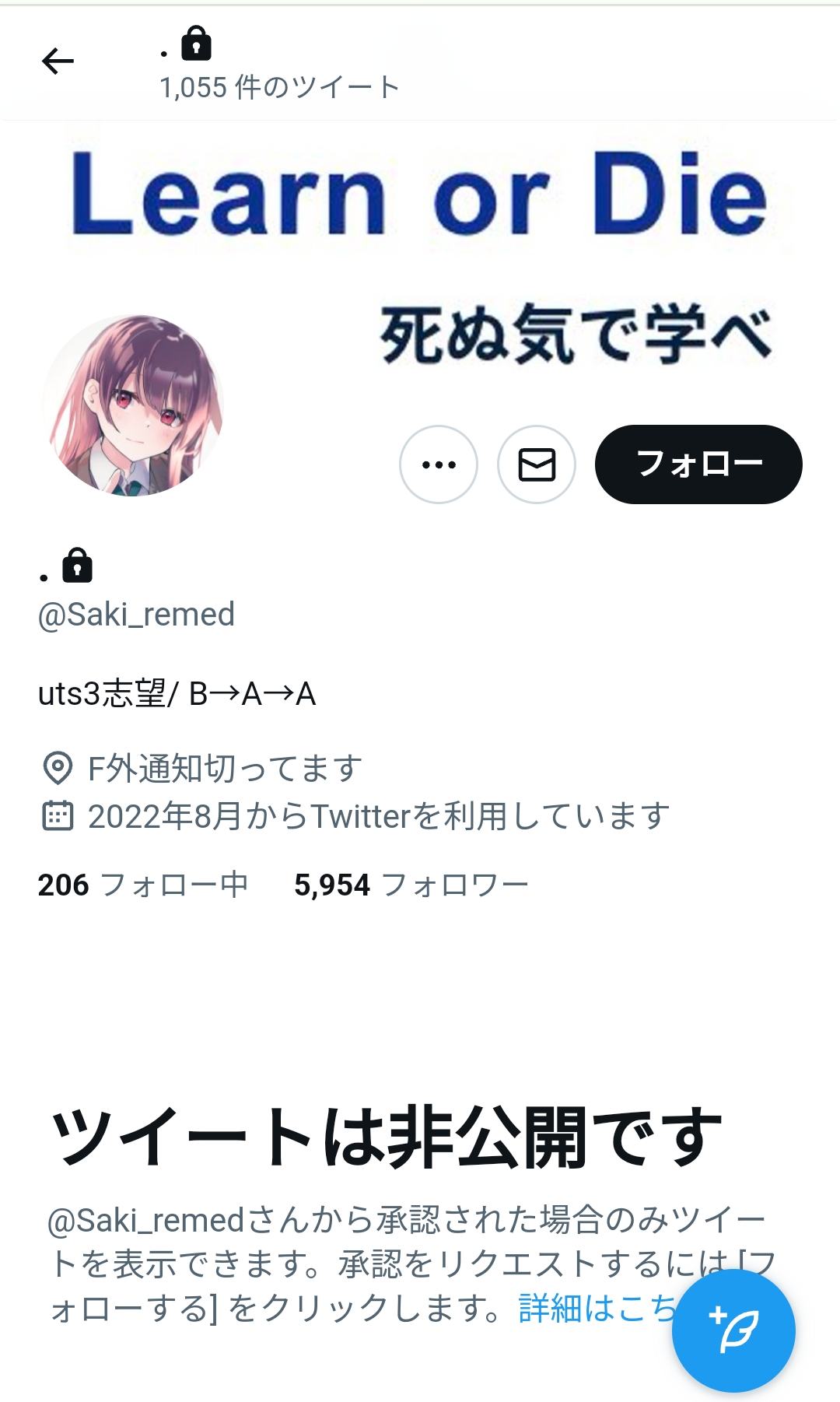
Task: Open the three-dot more options menu
Action: click(439, 464)
